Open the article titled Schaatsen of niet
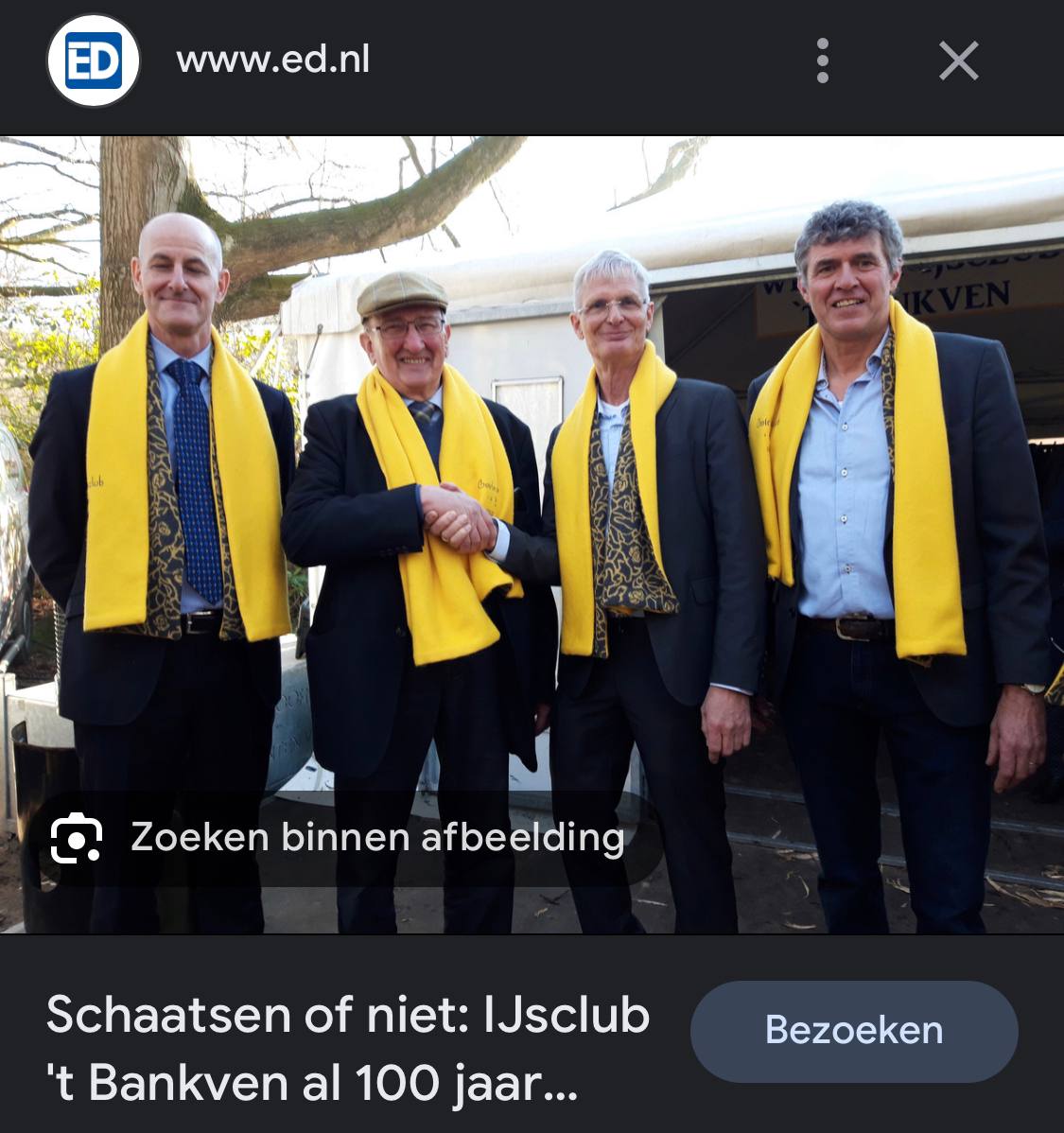 [348, 1048]
